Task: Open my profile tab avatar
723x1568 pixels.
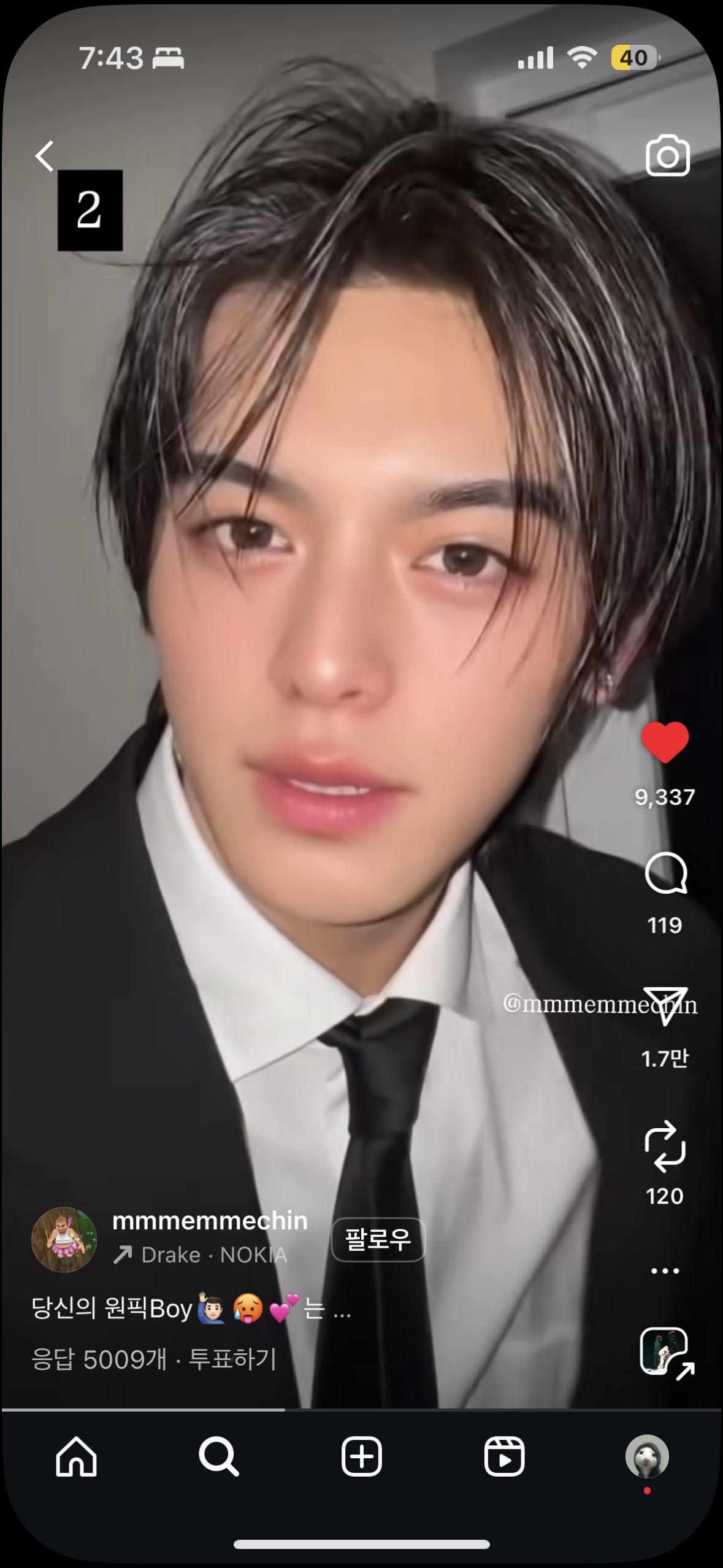Action: [647, 1456]
